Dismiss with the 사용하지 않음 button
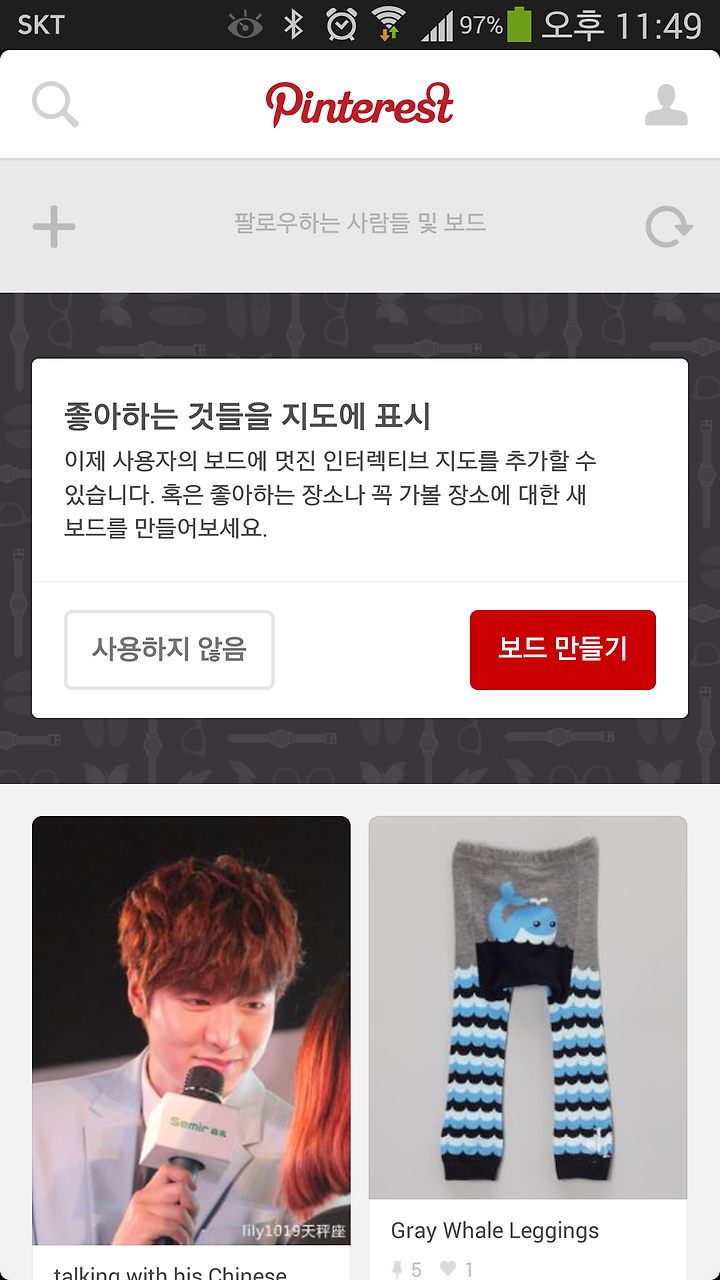Screen dimensions: 720x1280 point(169,650)
